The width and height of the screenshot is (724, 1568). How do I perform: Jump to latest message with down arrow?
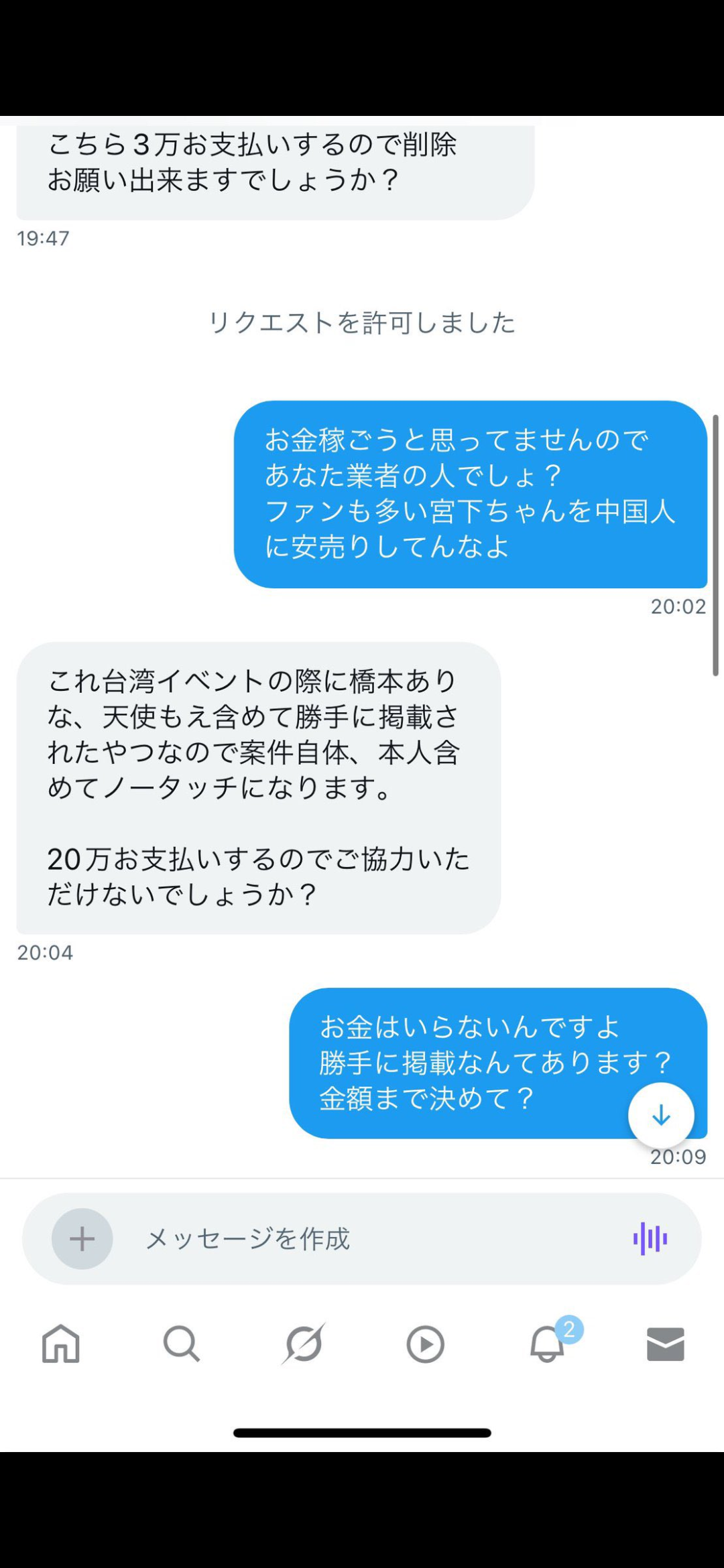(x=661, y=1116)
